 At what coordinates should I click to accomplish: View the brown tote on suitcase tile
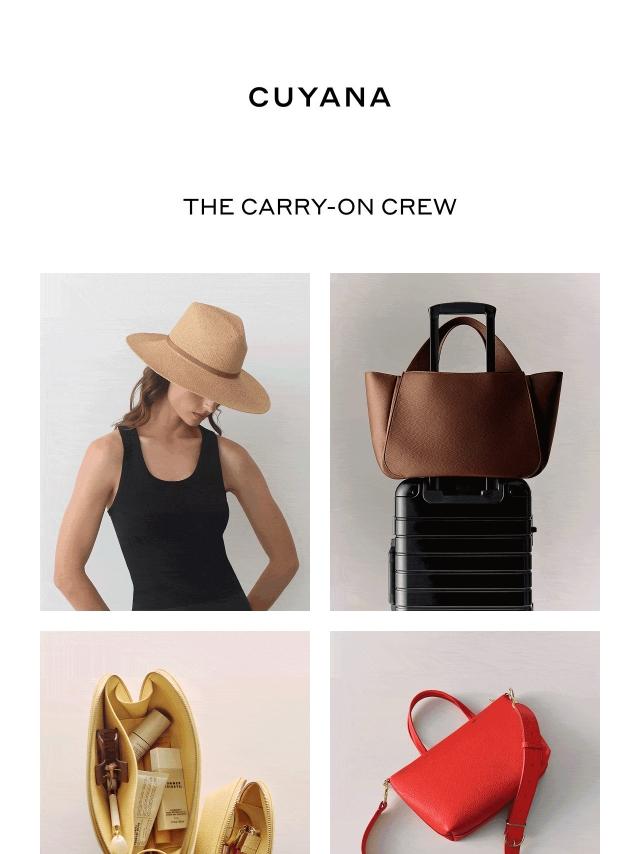(465, 441)
